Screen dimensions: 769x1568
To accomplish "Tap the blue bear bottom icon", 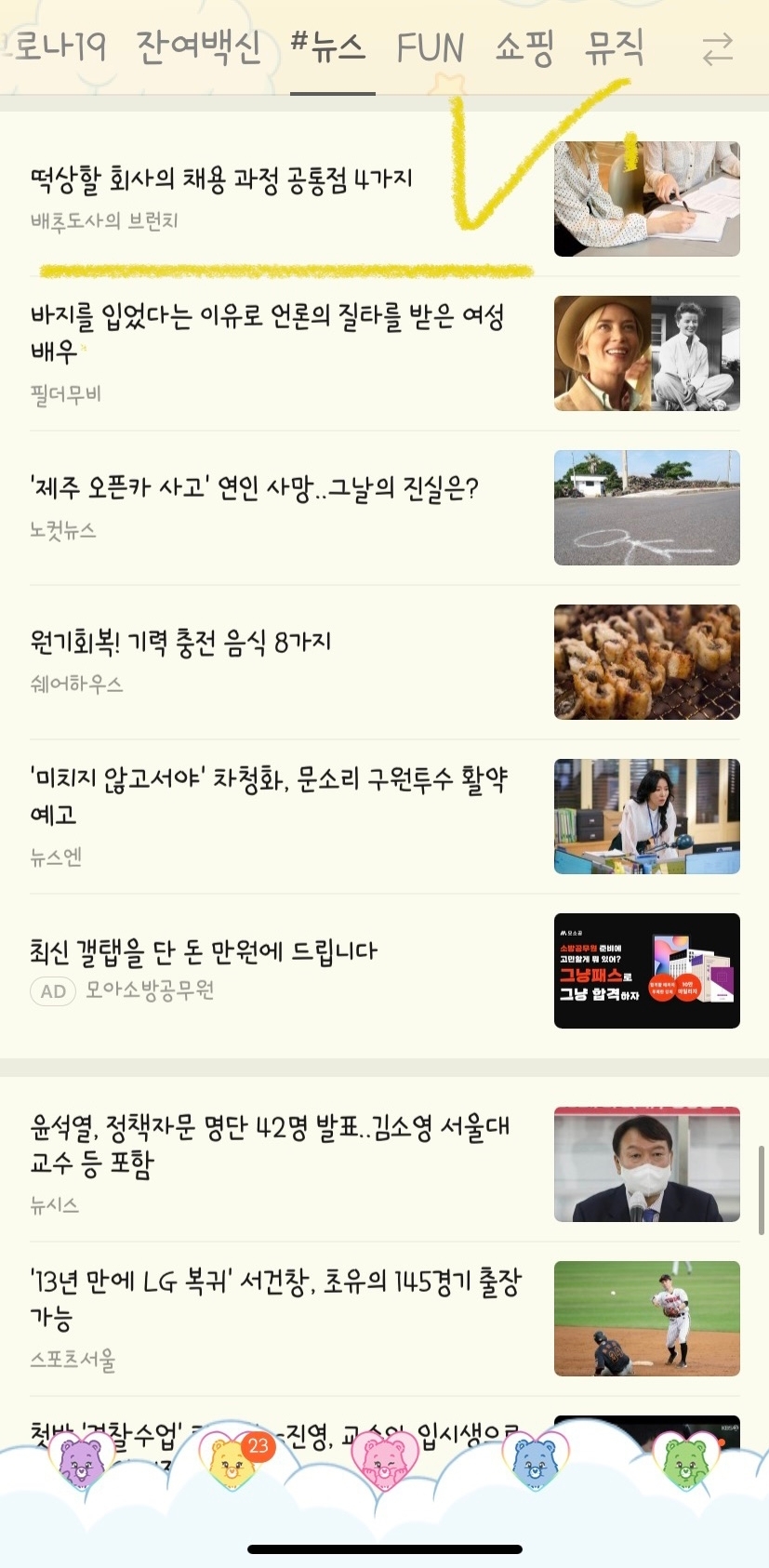I will click(x=536, y=1460).
